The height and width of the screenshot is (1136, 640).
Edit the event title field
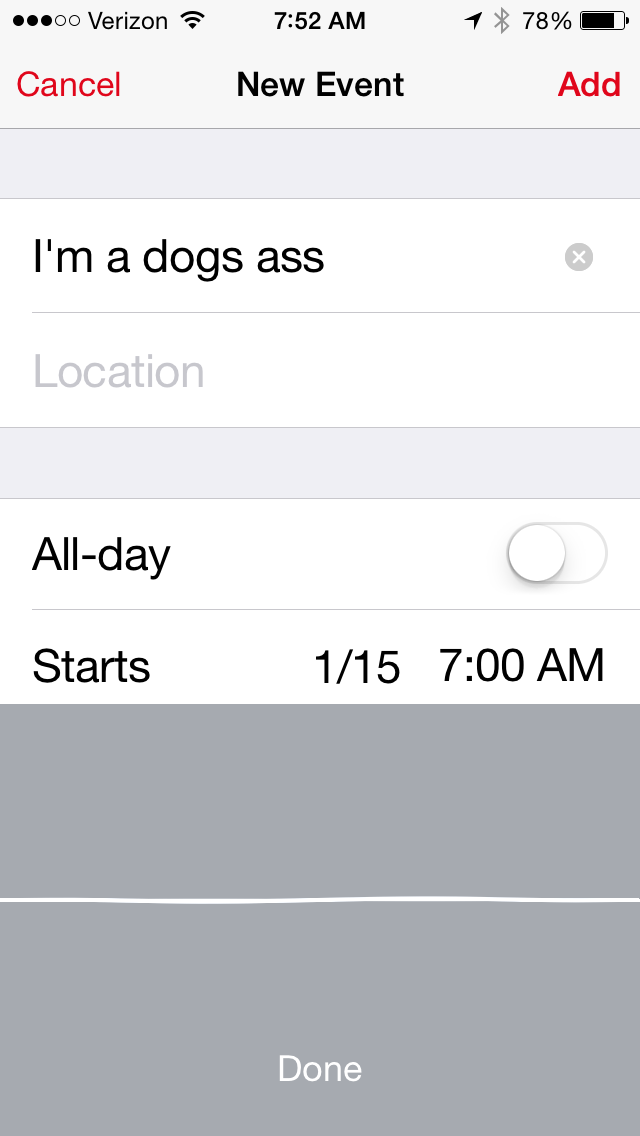pyautogui.click(x=290, y=257)
